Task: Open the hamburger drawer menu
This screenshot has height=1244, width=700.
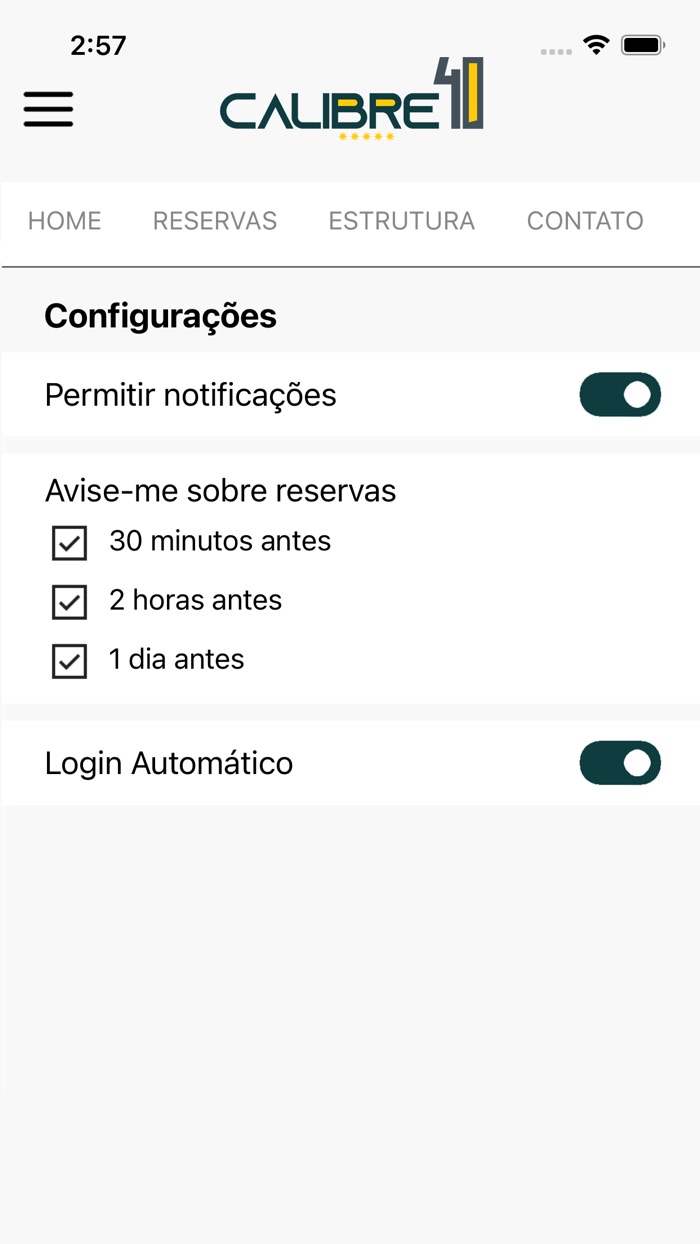Action: [48, 108]
